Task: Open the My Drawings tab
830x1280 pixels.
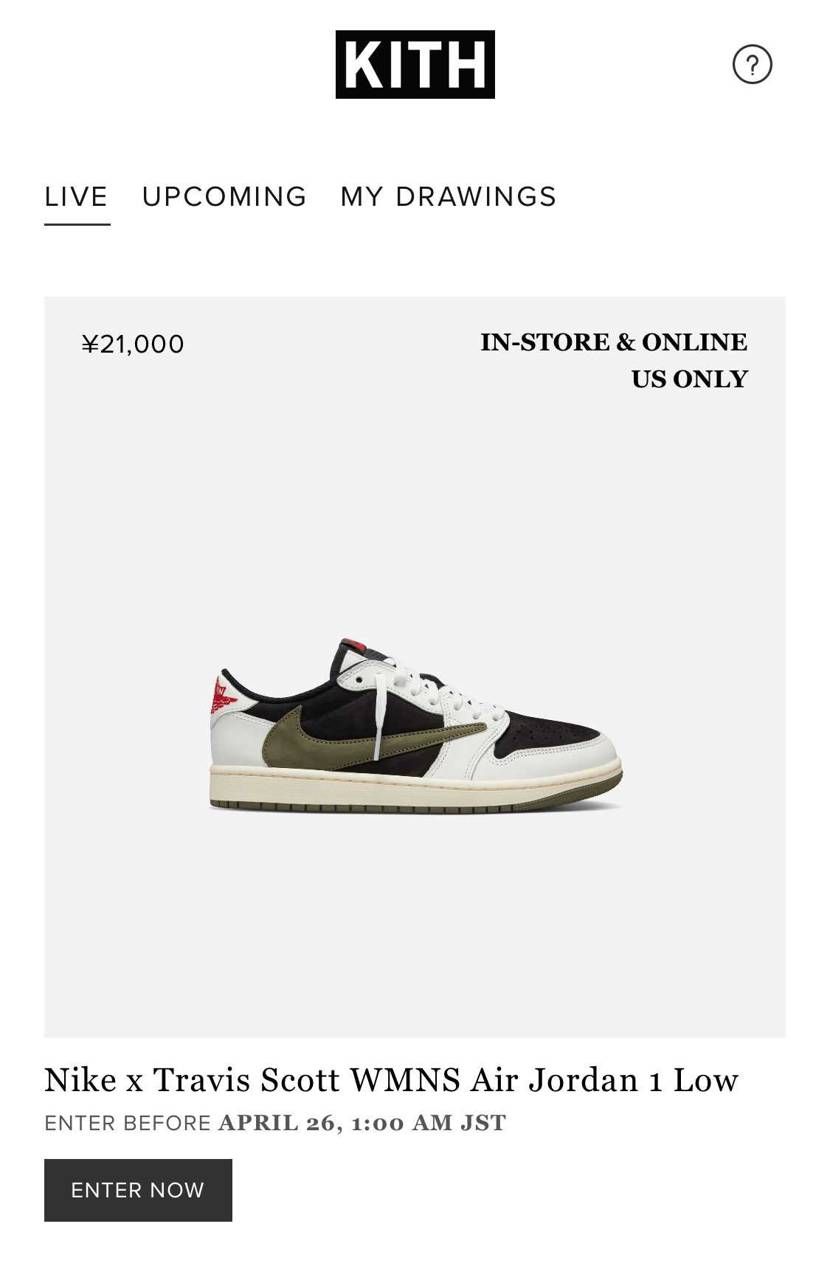Action: tap(448, 197)
